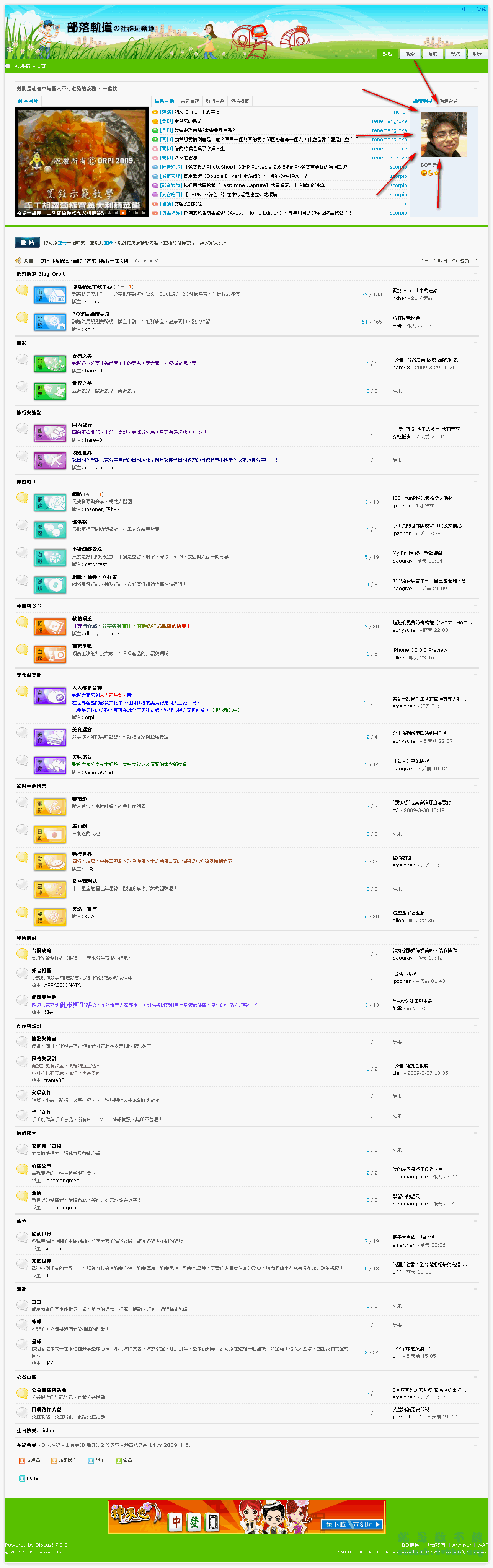The height and width of the screenshot is (1568, 493).
Task: Open the featured member's profile photo
Action: [444, 135]
